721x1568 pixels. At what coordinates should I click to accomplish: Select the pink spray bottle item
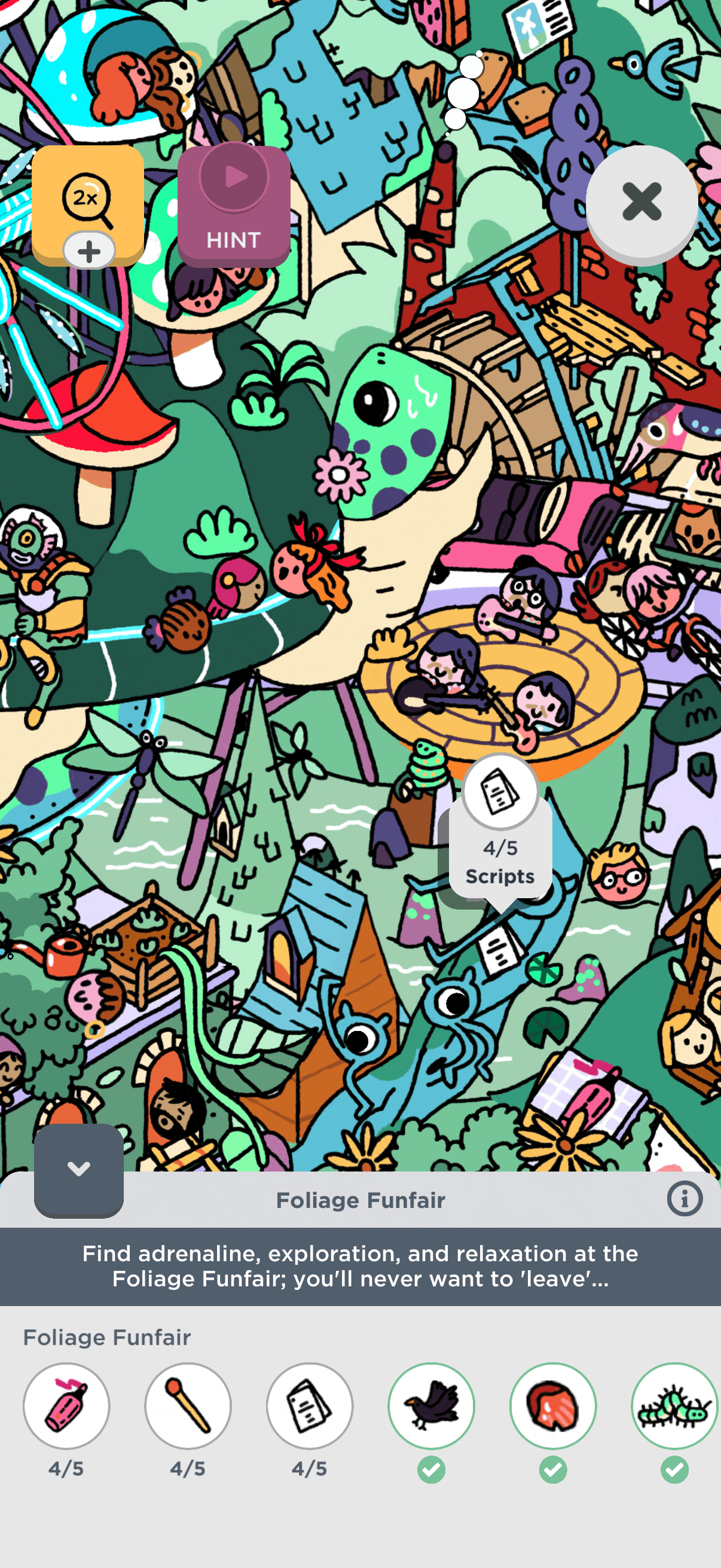66,1405
